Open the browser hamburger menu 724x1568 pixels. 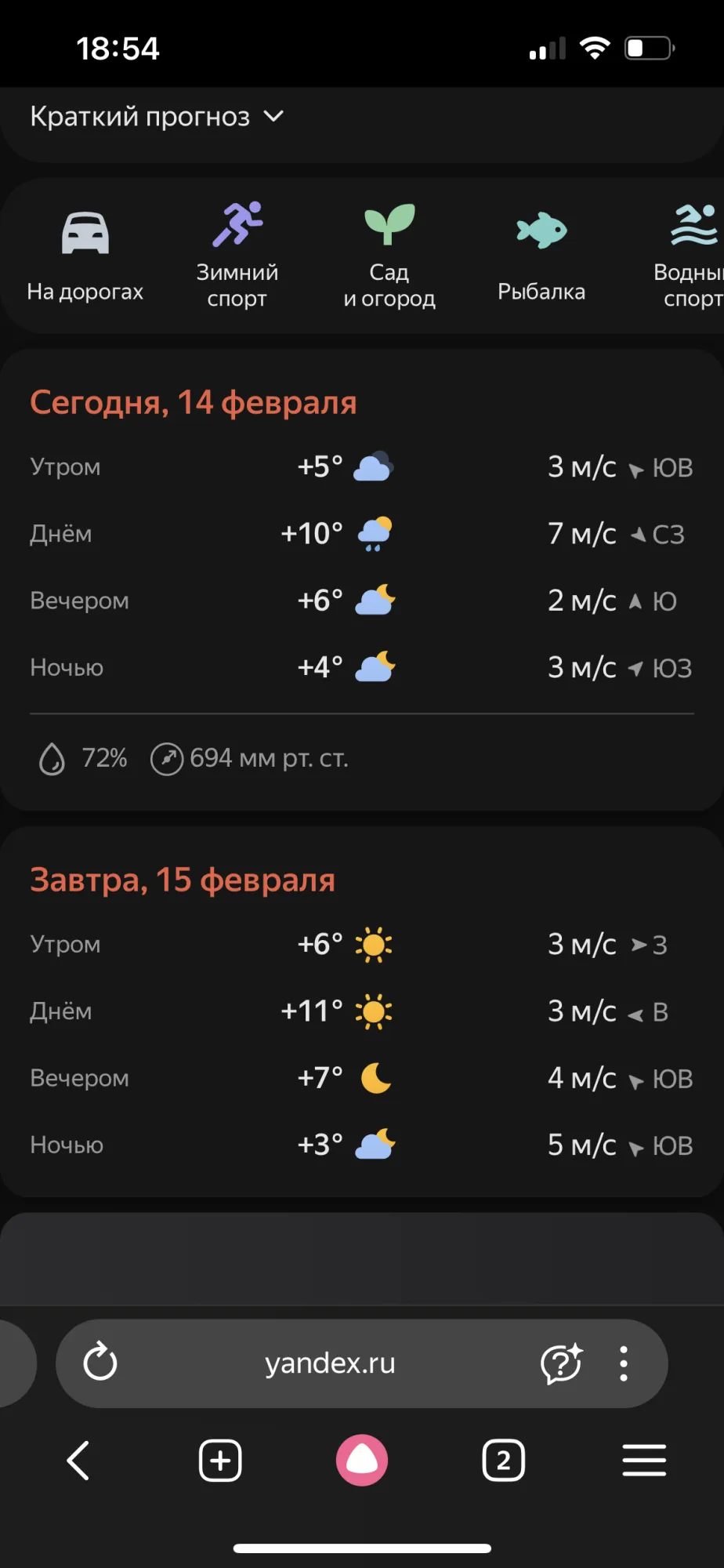[x=644, y=1461]
